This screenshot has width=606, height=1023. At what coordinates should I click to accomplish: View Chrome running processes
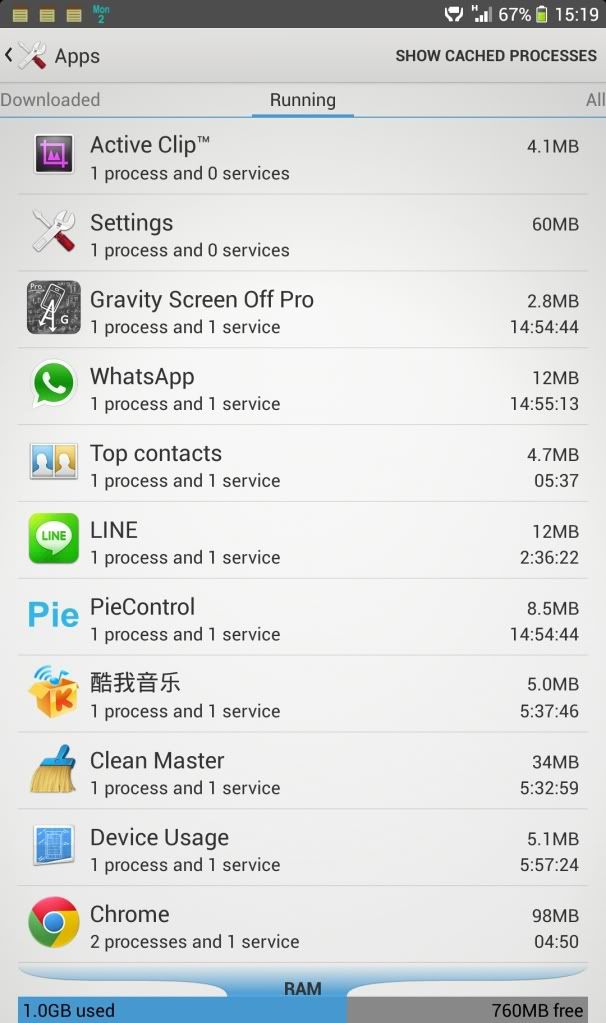[302, 927]
